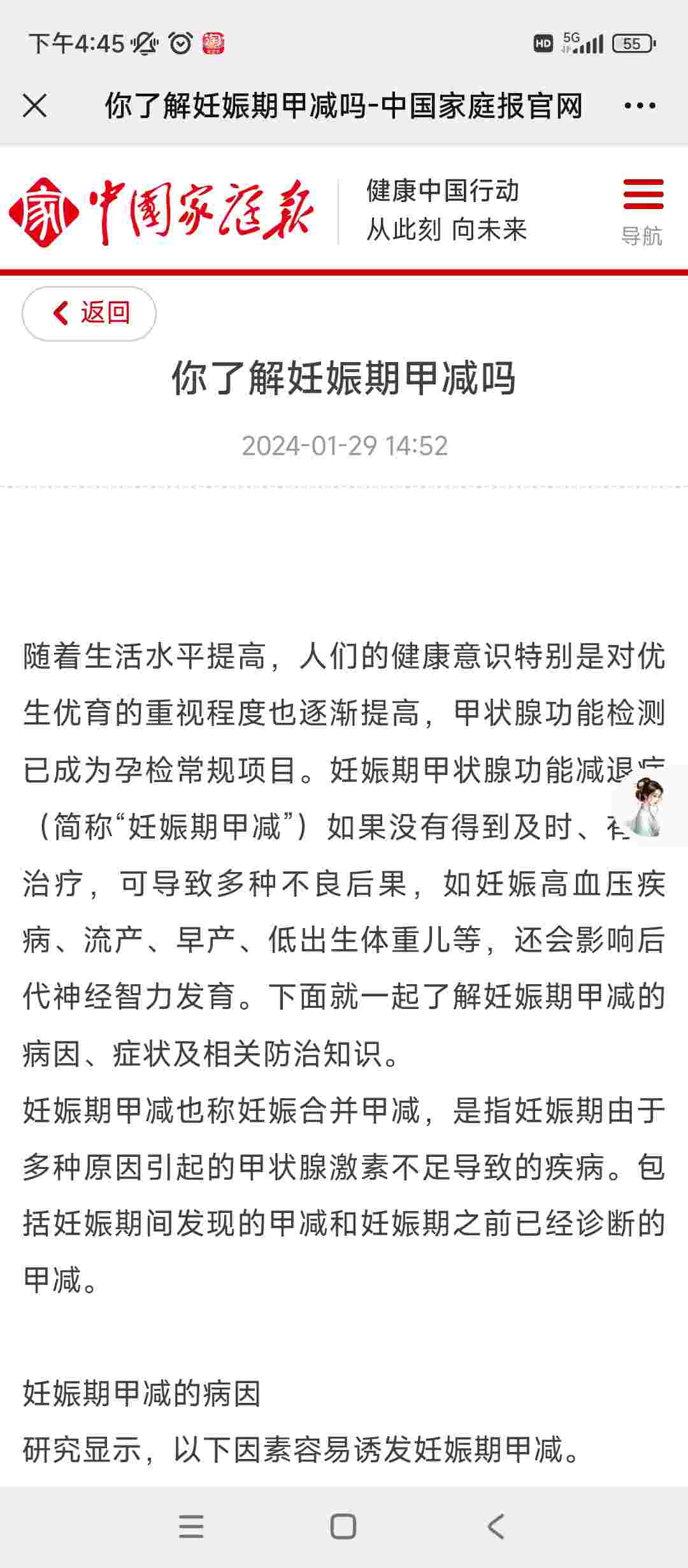Tap the 返回 back button
The width and height of the screenshot is (688, 1568).
tap(89, 313)
